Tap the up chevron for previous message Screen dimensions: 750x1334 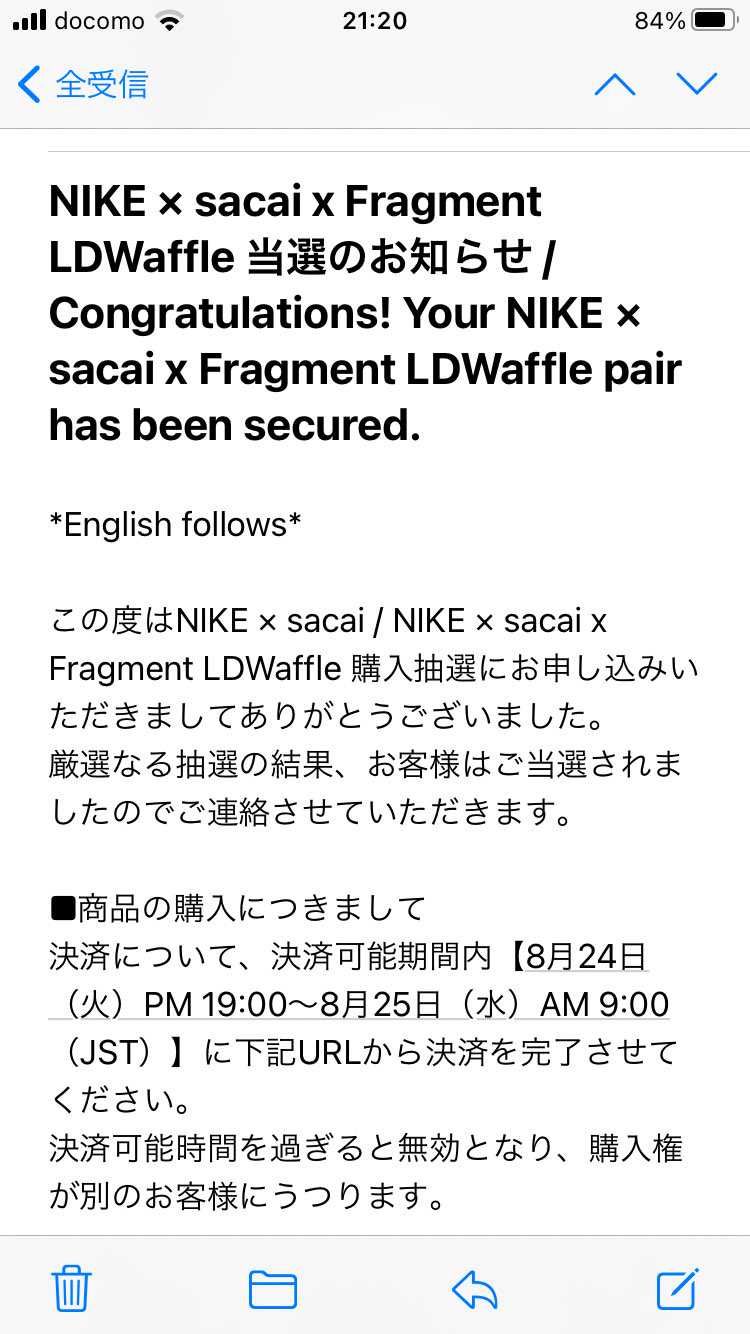click(615, 84)
